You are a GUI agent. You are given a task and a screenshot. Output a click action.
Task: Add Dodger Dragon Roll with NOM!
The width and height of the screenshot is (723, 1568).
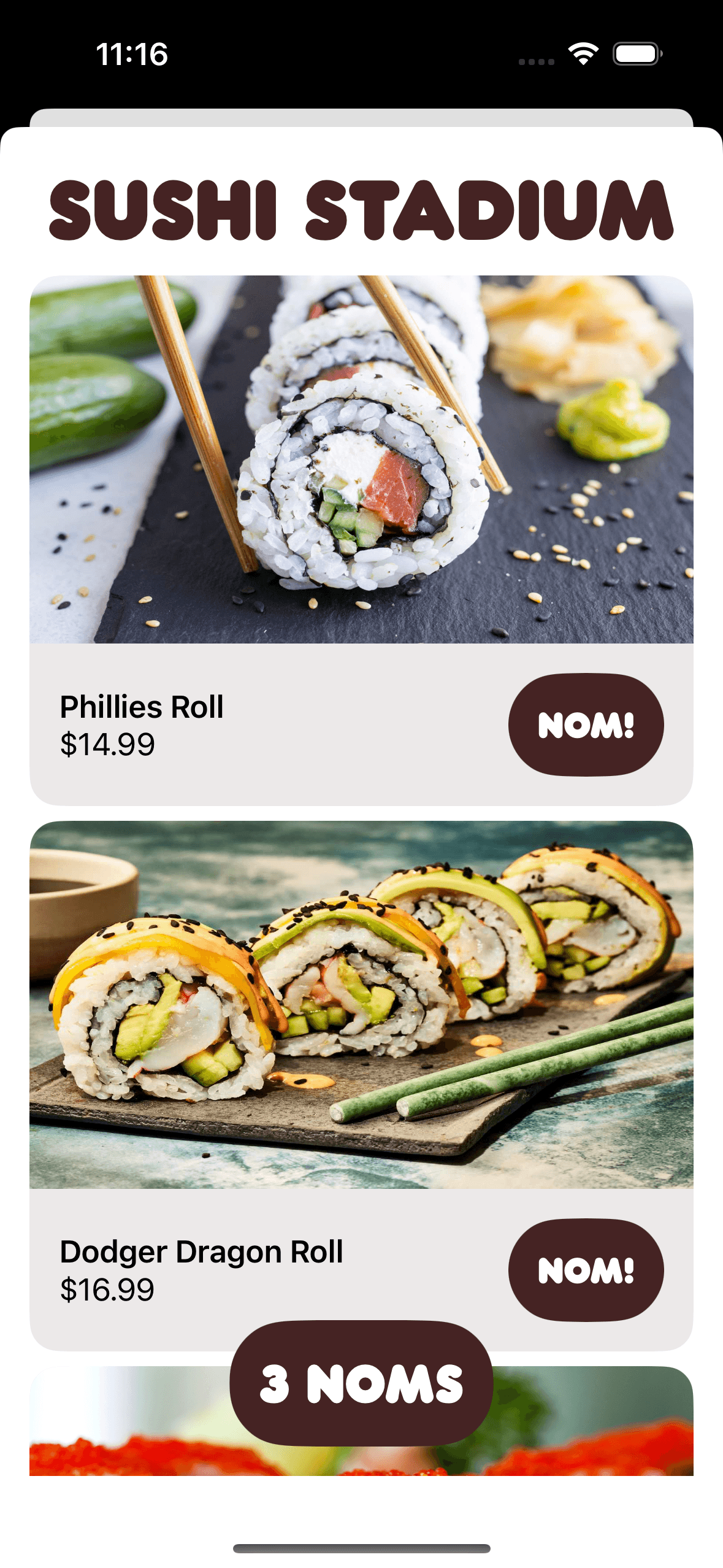pos(586,1269)
